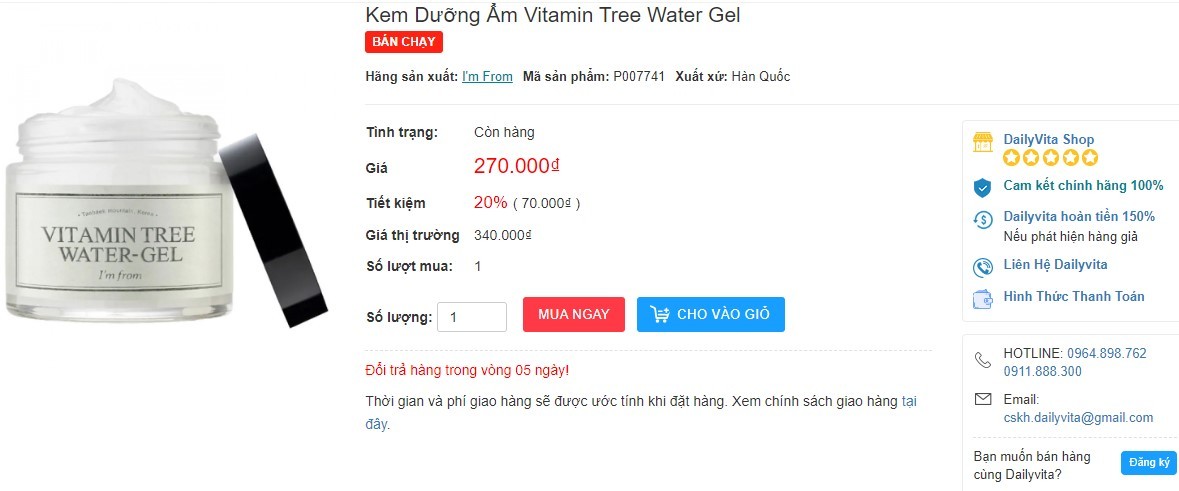Focus the Số lượng quantity field
Image resolution: width=1179 pixels, height=491 pixels.
pos(472,317)
